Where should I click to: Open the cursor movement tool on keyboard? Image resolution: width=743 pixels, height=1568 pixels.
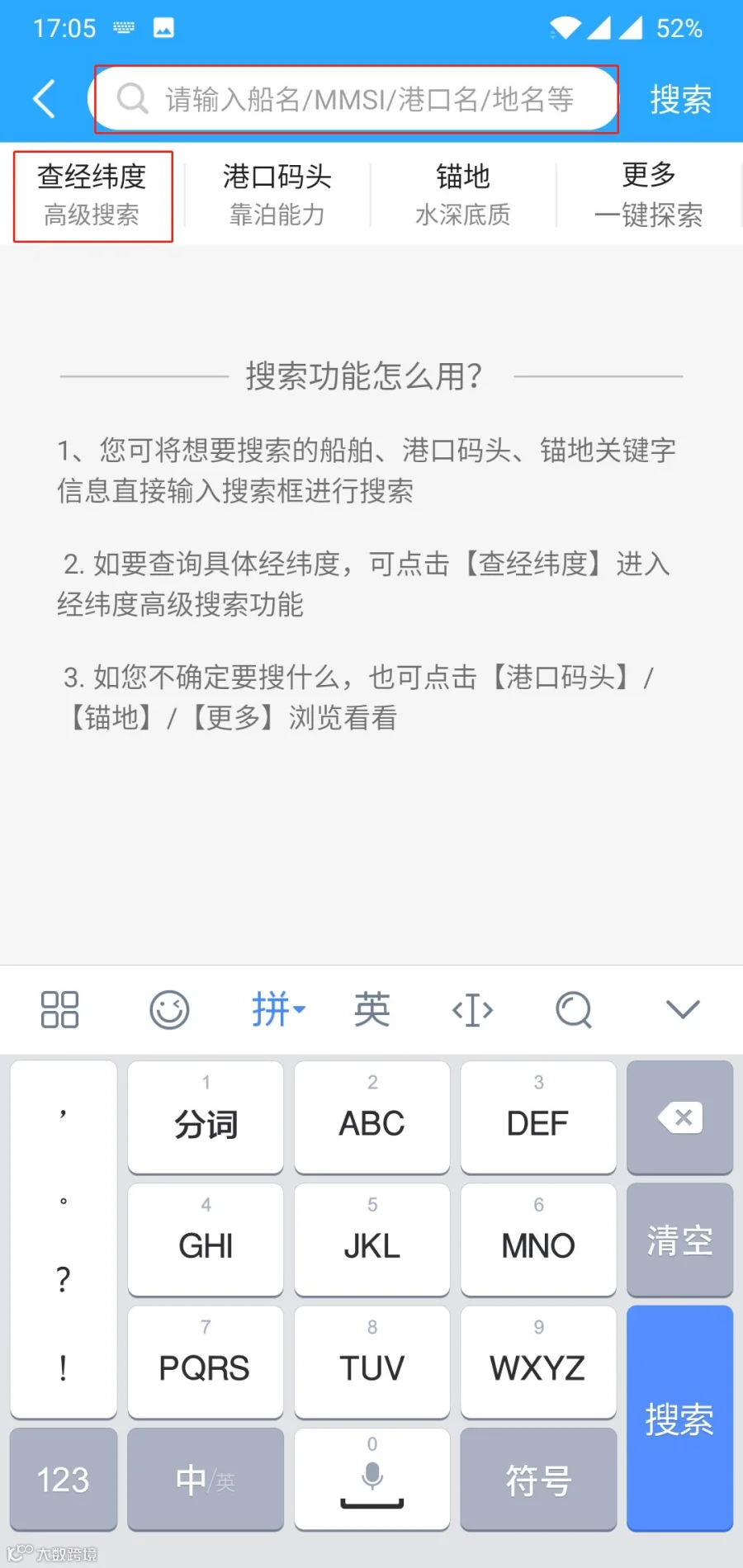coord(472,1009)
